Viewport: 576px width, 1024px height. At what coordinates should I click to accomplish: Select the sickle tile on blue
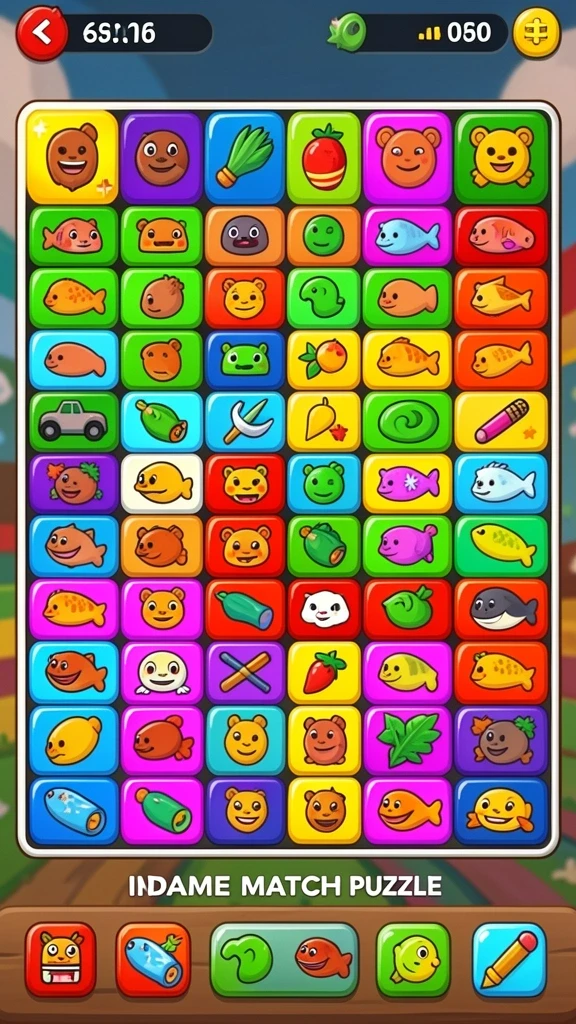[245, 421]
